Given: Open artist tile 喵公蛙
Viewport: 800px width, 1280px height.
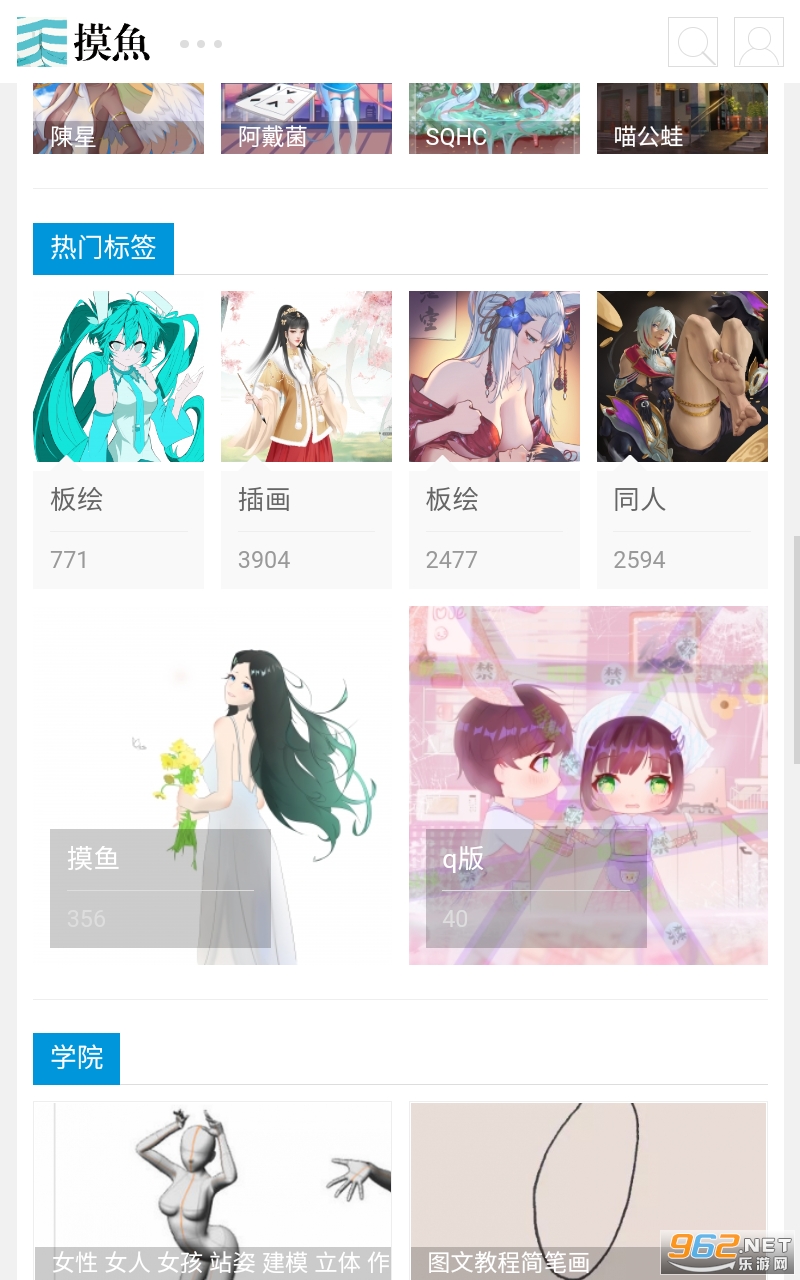Looking at the screenshot, I should [x=682, y=118].
